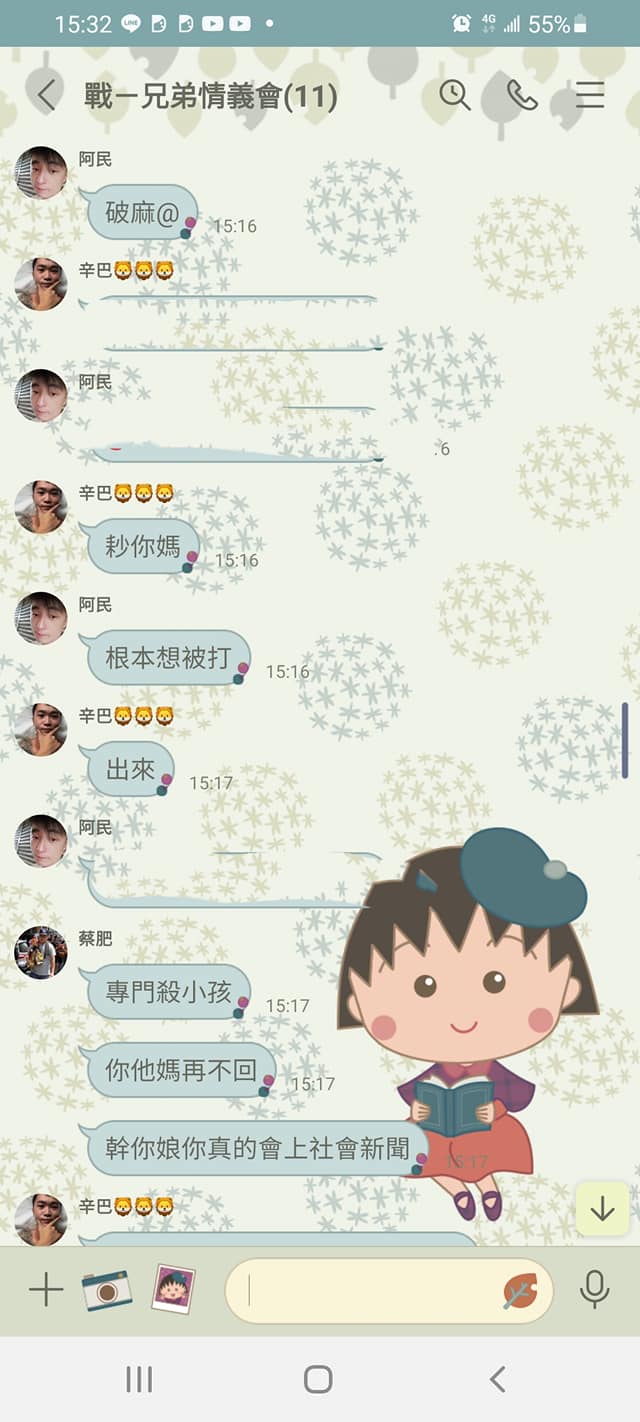
Task: Open the plus attachment options
Action: 46,1290
